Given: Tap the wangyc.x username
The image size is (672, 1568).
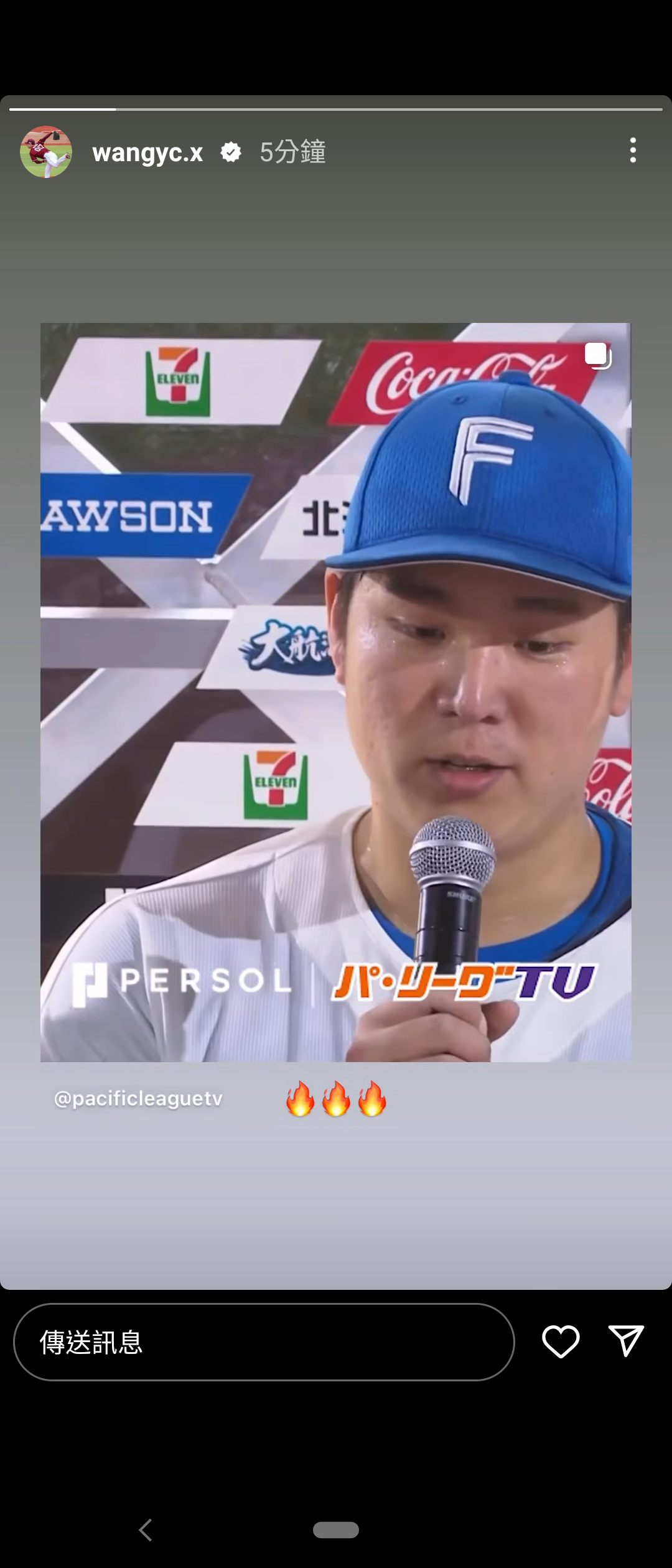Looking at the screenshot, I should coord(147,152).
